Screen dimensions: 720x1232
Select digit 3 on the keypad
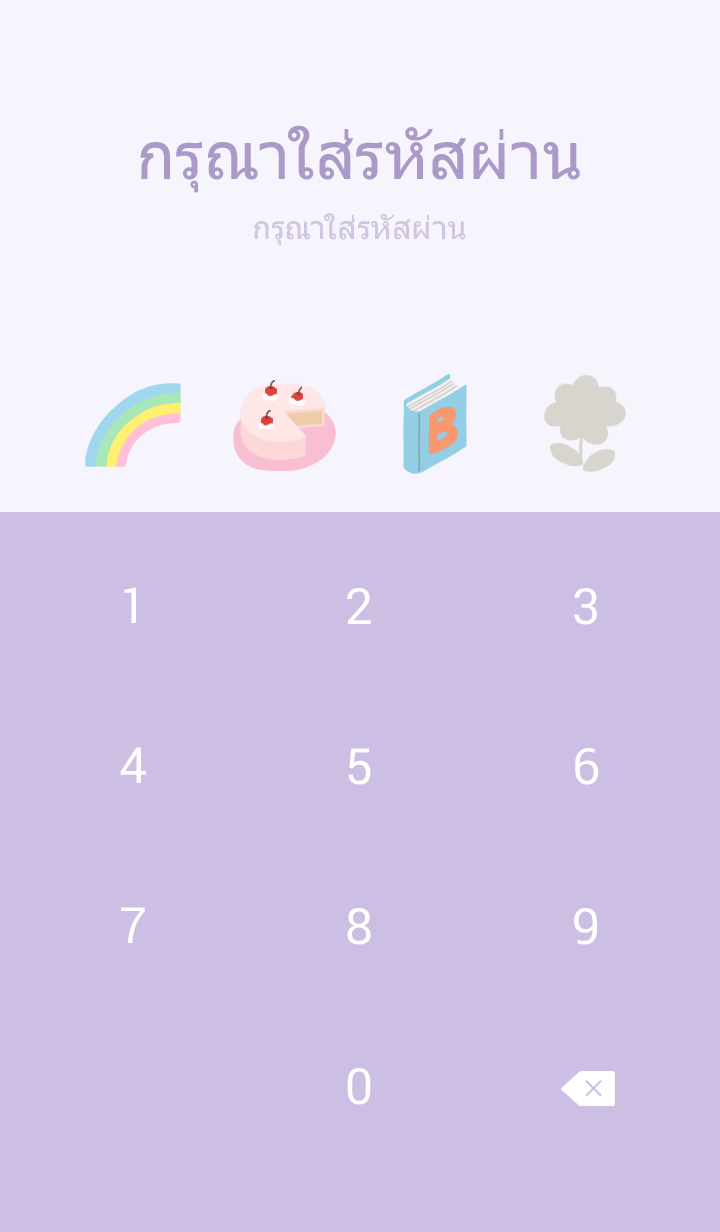[586, 607]
